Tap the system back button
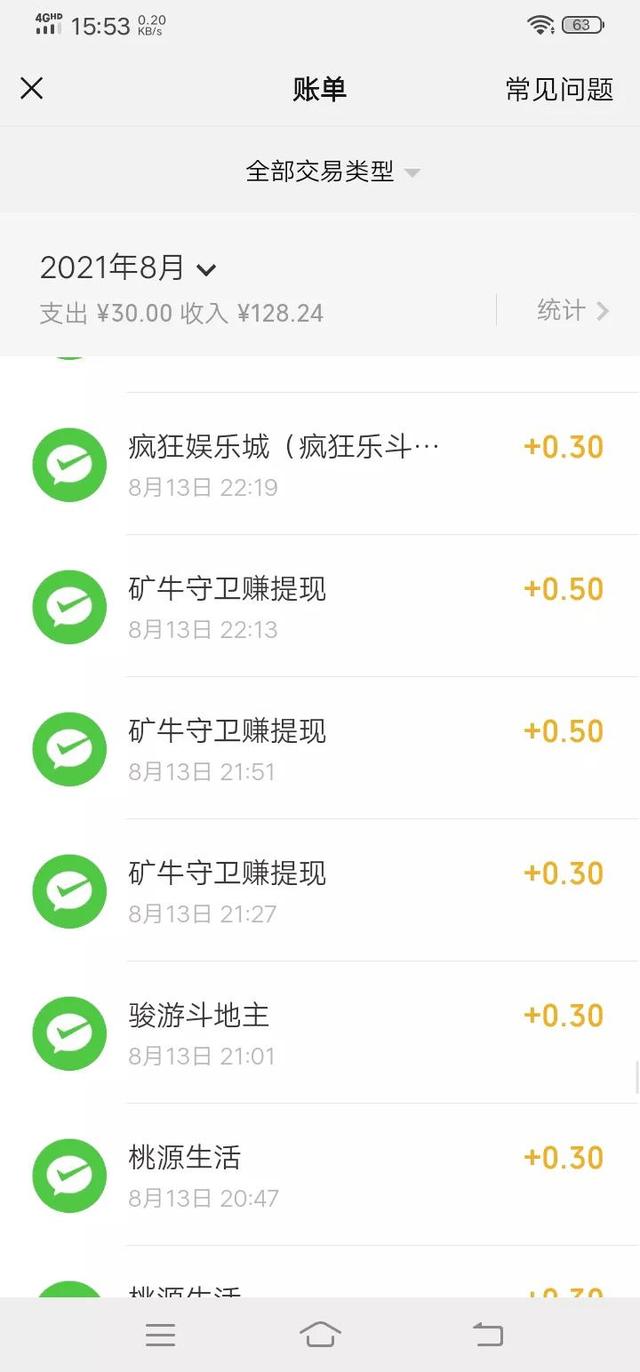The image size is (640, 1372). [488, 1334]
